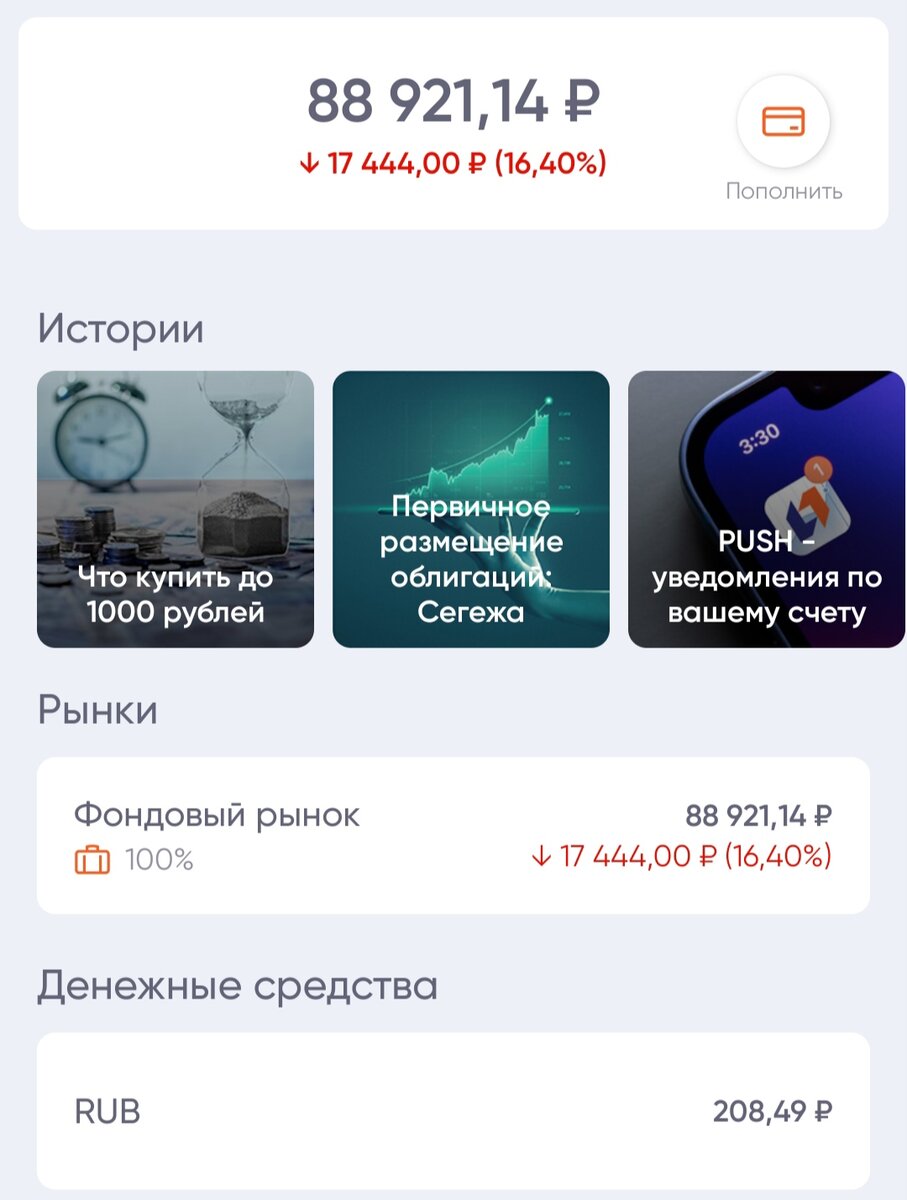Open the RUB cash balance row
The height and width of the screenshot is (1200, 907).
pos(453,1111)
